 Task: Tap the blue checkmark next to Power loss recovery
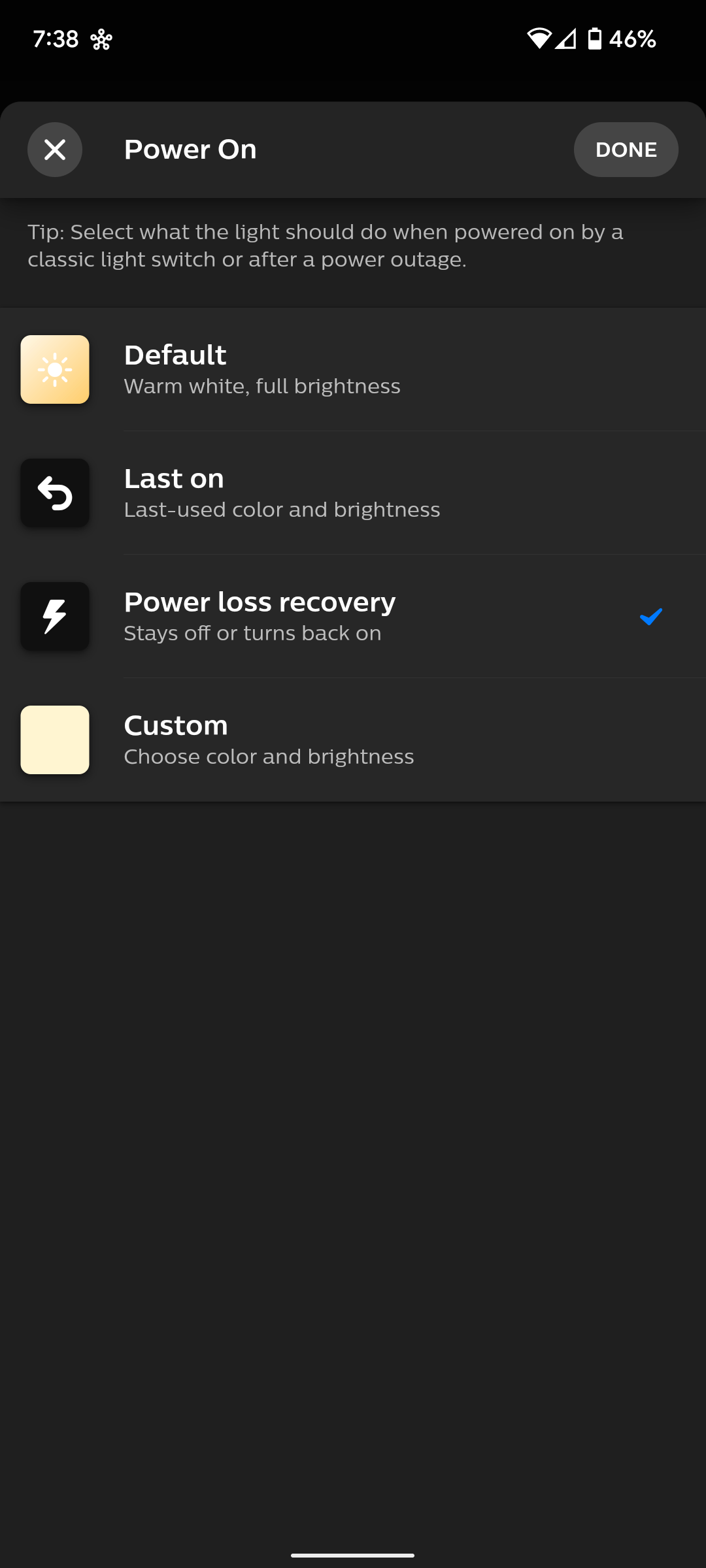(650, 616)
